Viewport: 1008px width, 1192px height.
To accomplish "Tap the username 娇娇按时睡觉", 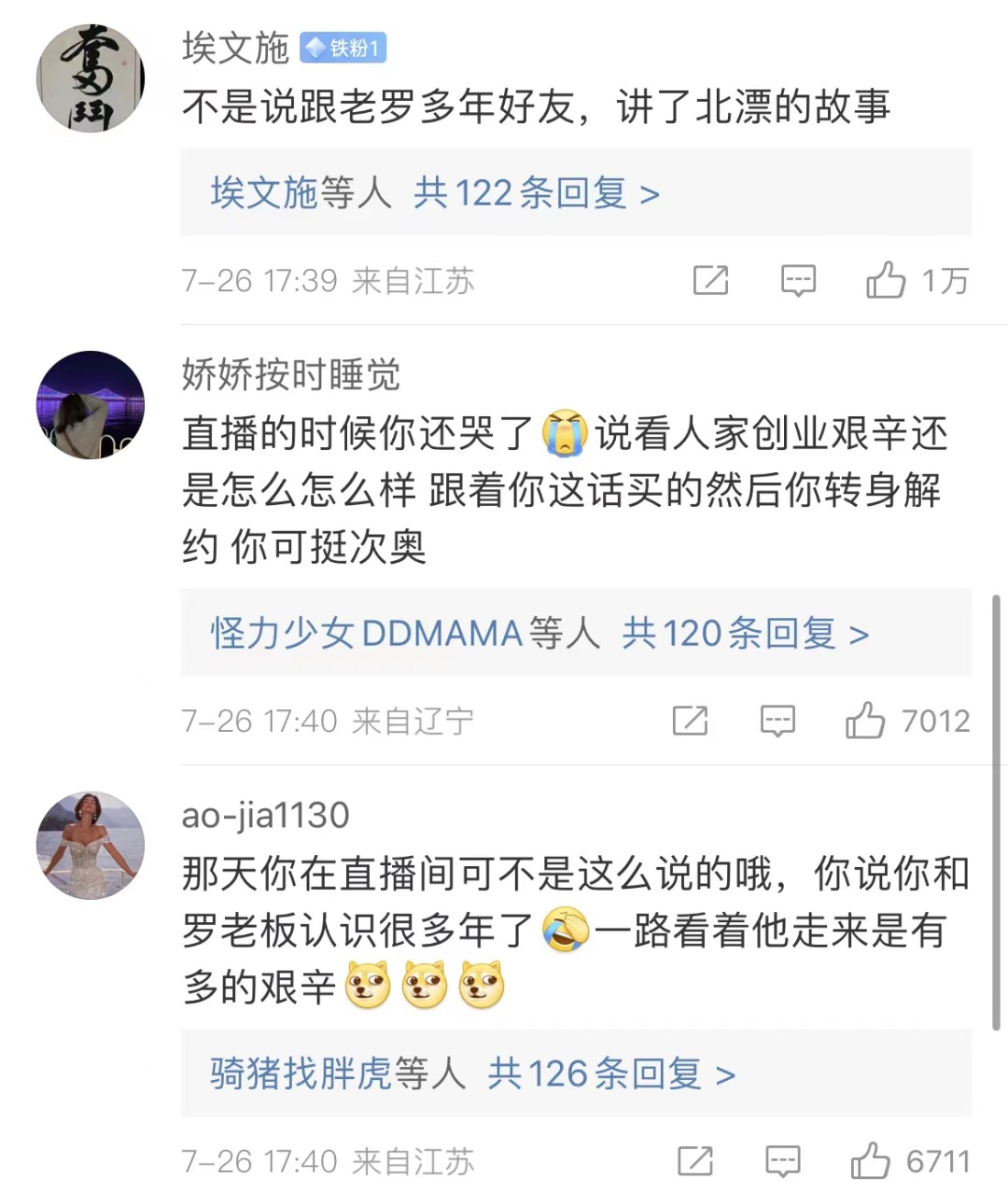I will [290, 375].
